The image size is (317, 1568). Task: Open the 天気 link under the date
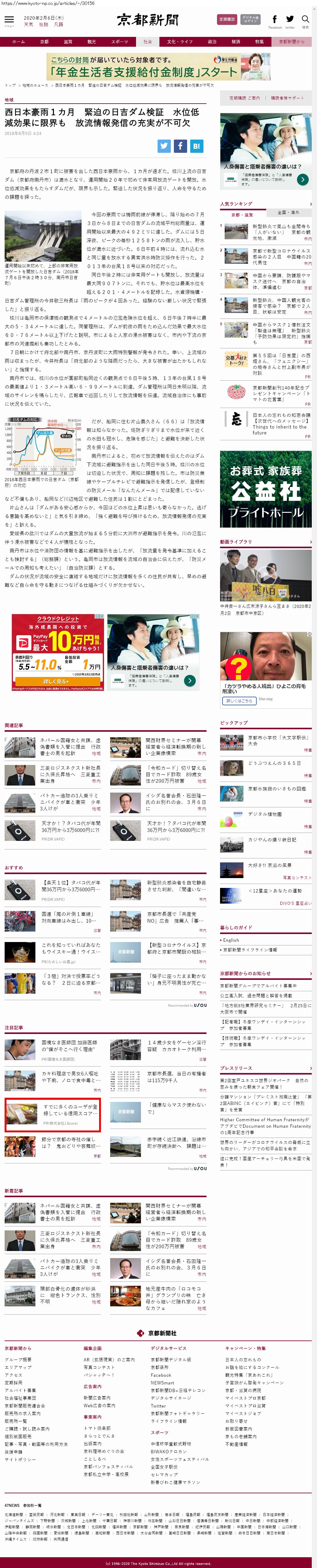[29, 25]
